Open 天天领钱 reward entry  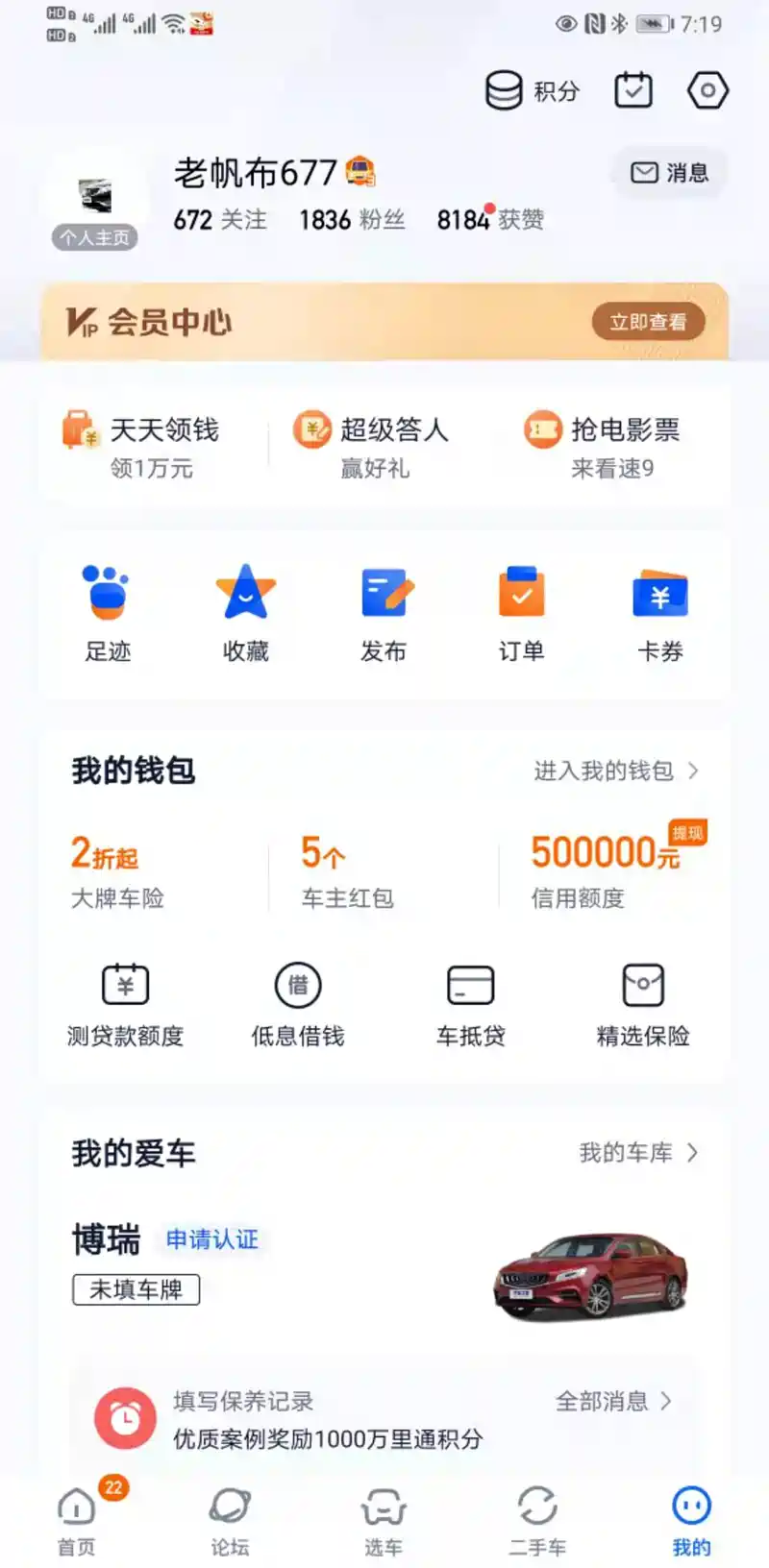[x=144, y=444]
